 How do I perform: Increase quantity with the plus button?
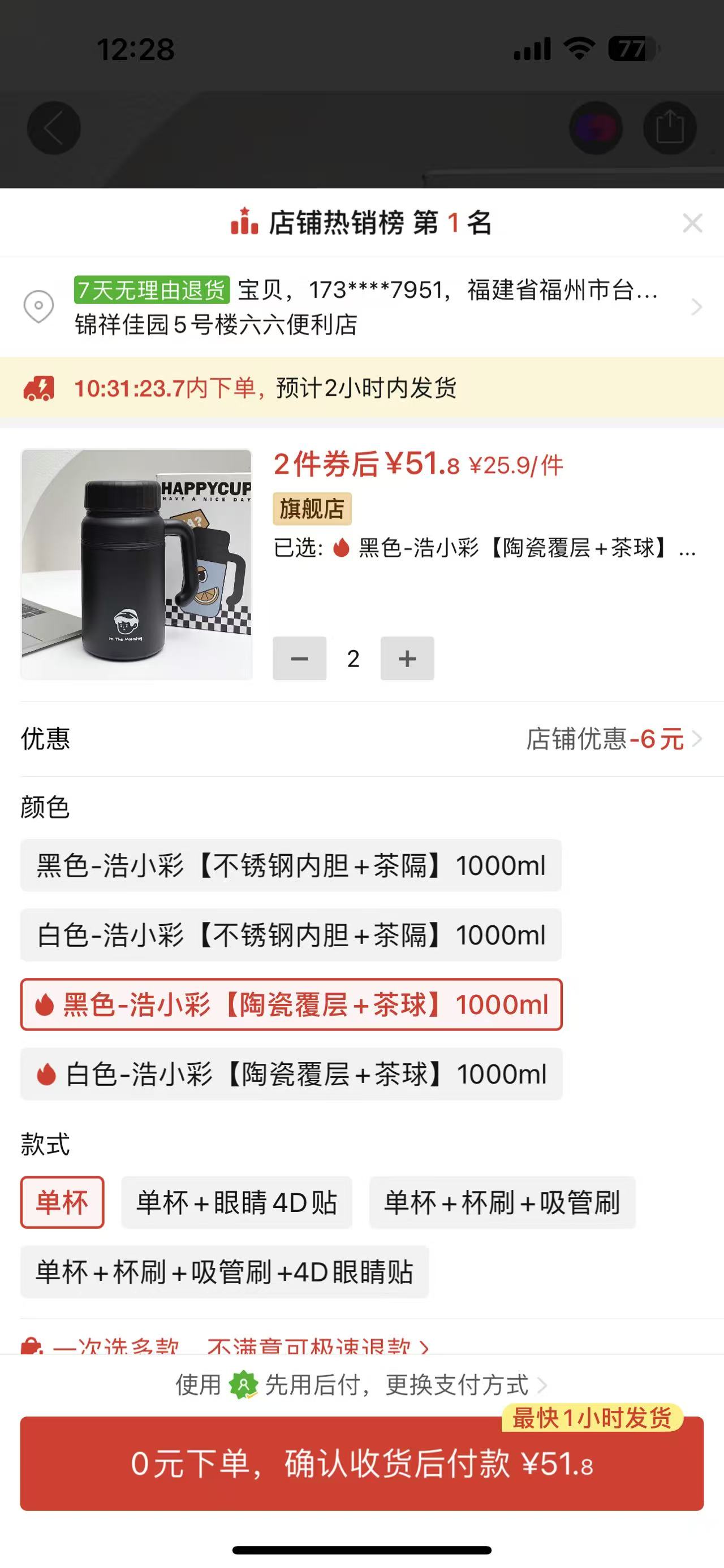[x=407, y=659]
